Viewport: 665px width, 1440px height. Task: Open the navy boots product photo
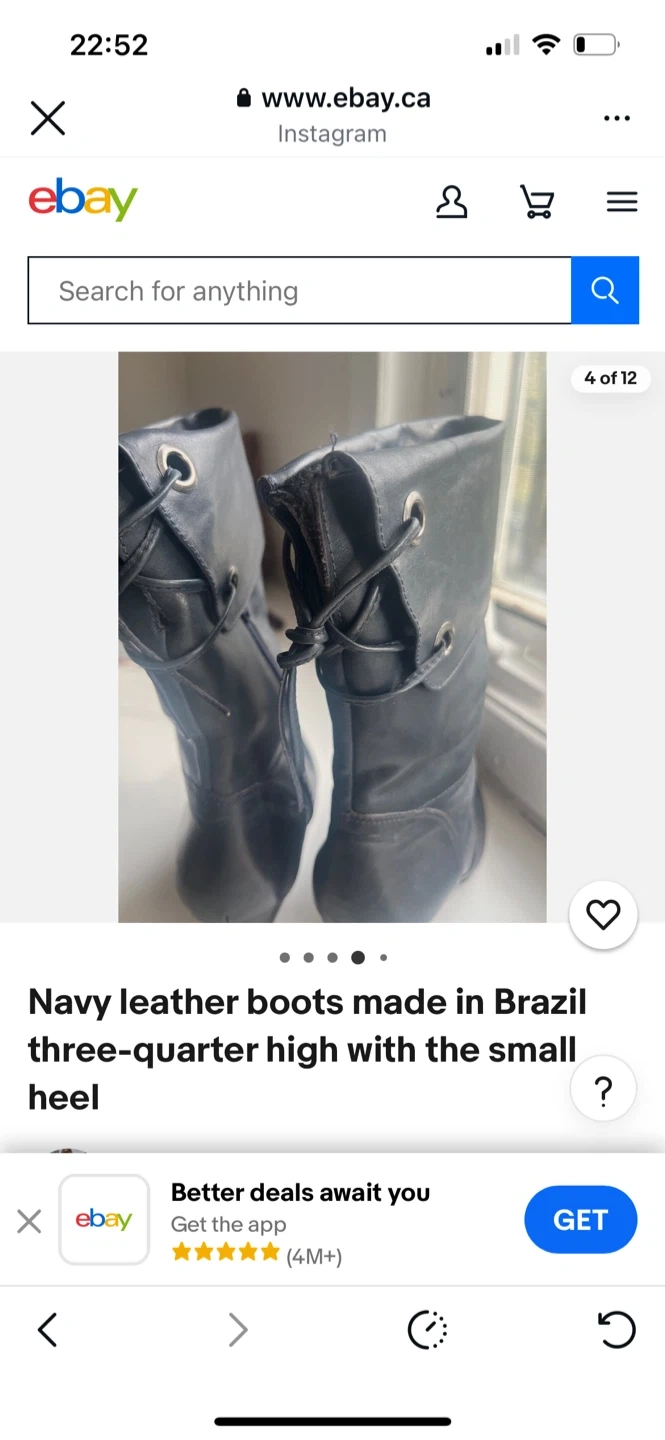pos(332,636)
